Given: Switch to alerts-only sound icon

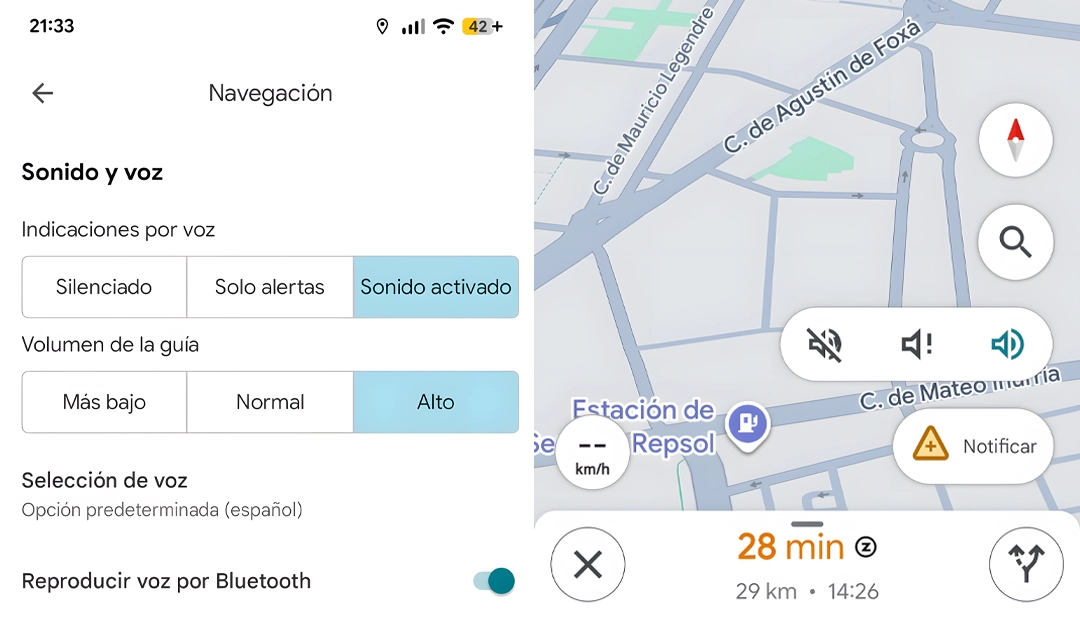Looking at the screenshot, I should 916,345.
